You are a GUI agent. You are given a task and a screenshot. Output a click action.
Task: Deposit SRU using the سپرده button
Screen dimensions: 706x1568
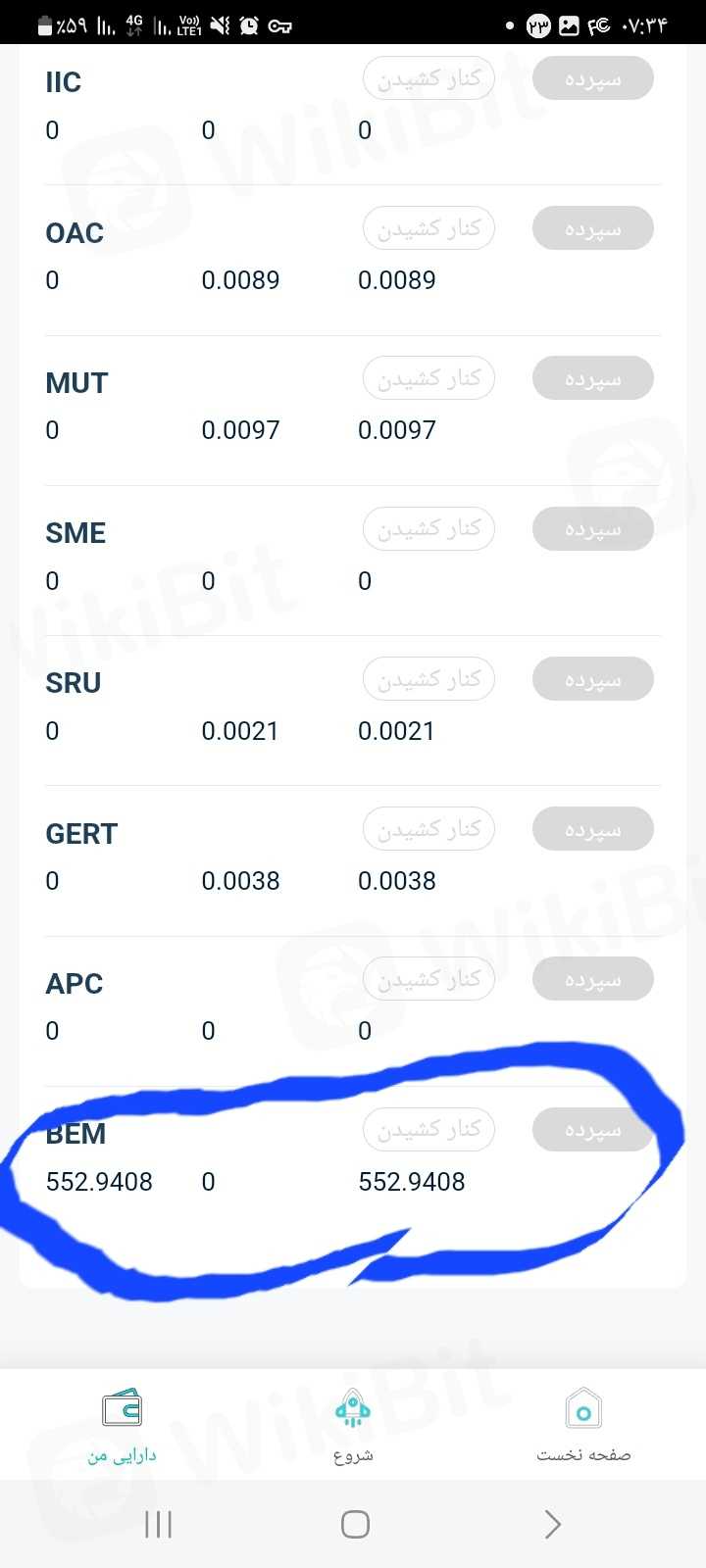(592, 679)
